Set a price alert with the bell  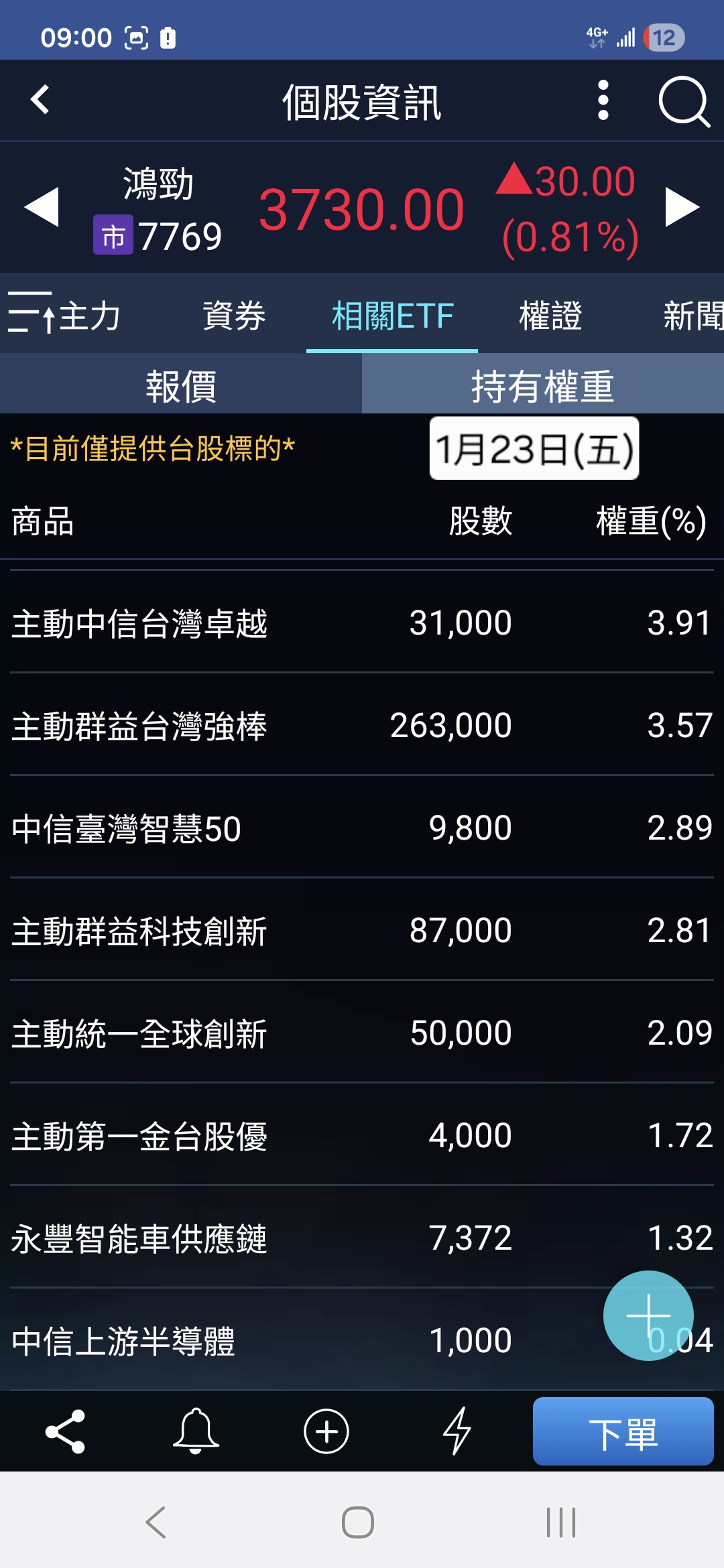(196, 1431)
